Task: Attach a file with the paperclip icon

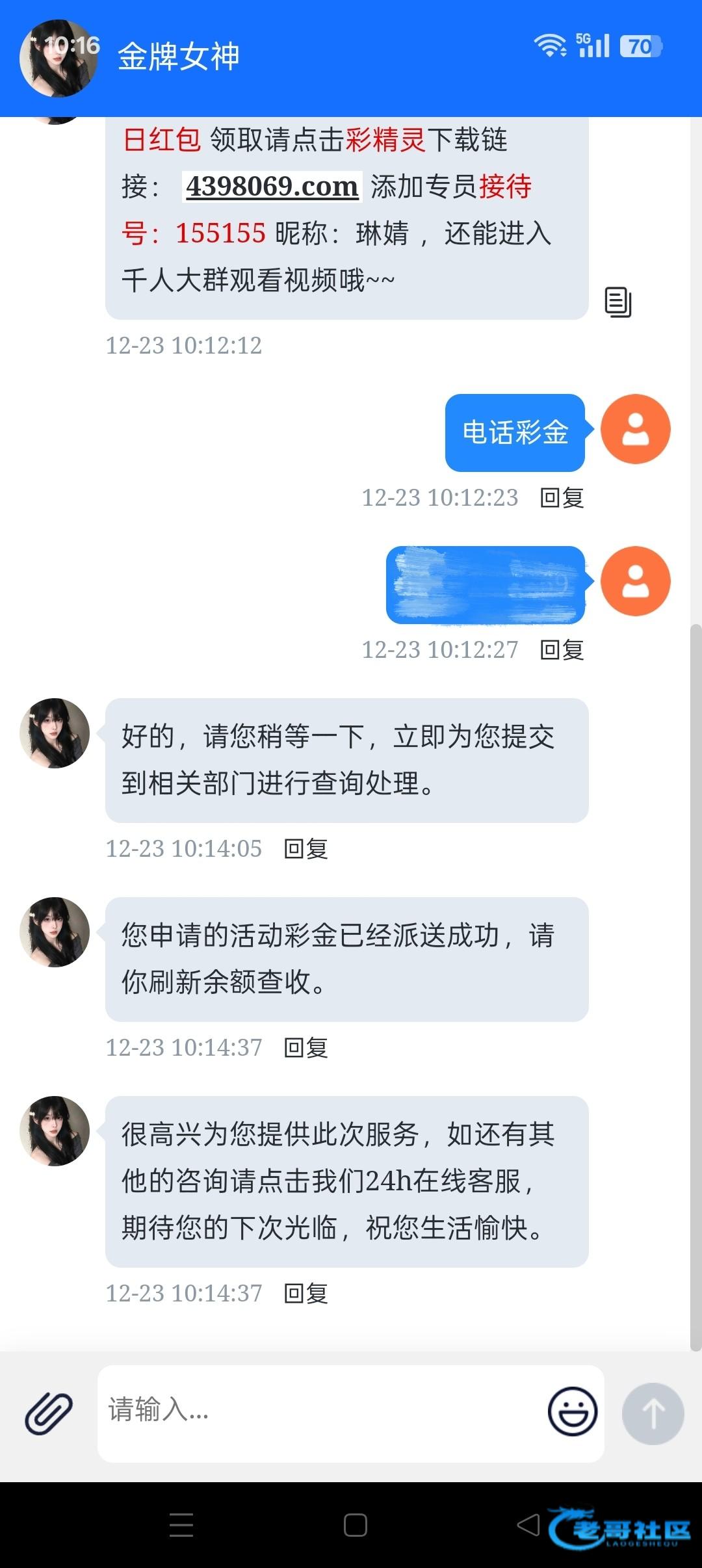Action: [49, 1413]
